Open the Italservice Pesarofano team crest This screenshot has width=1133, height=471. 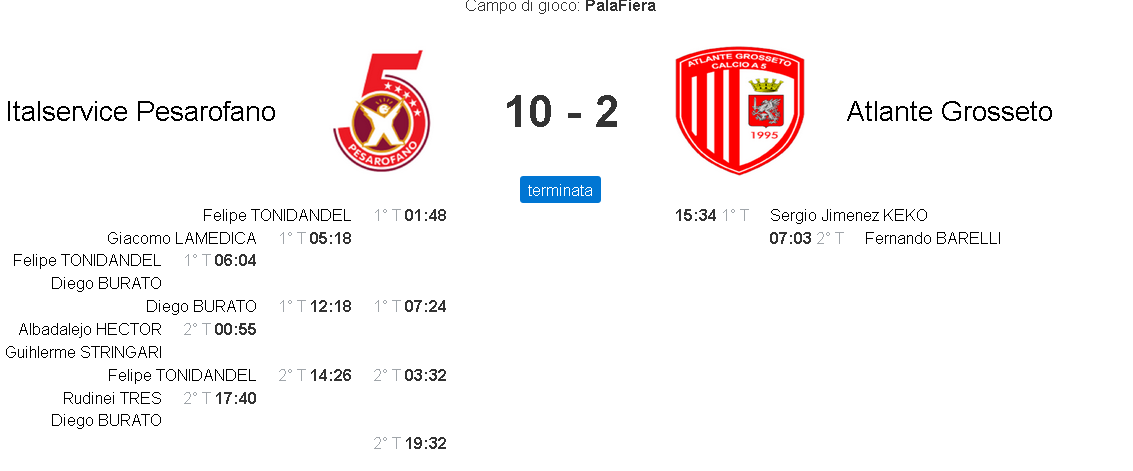tap(381, 110)
